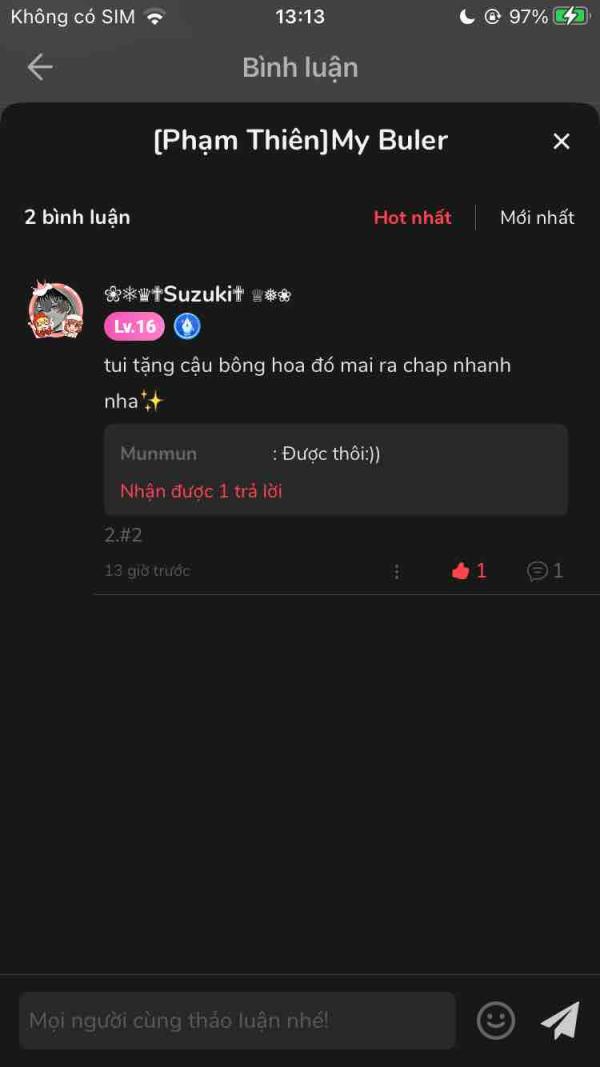Open replies via Nhận được 1 trả lời
600x1067 pixels.
tap(201, 491)
